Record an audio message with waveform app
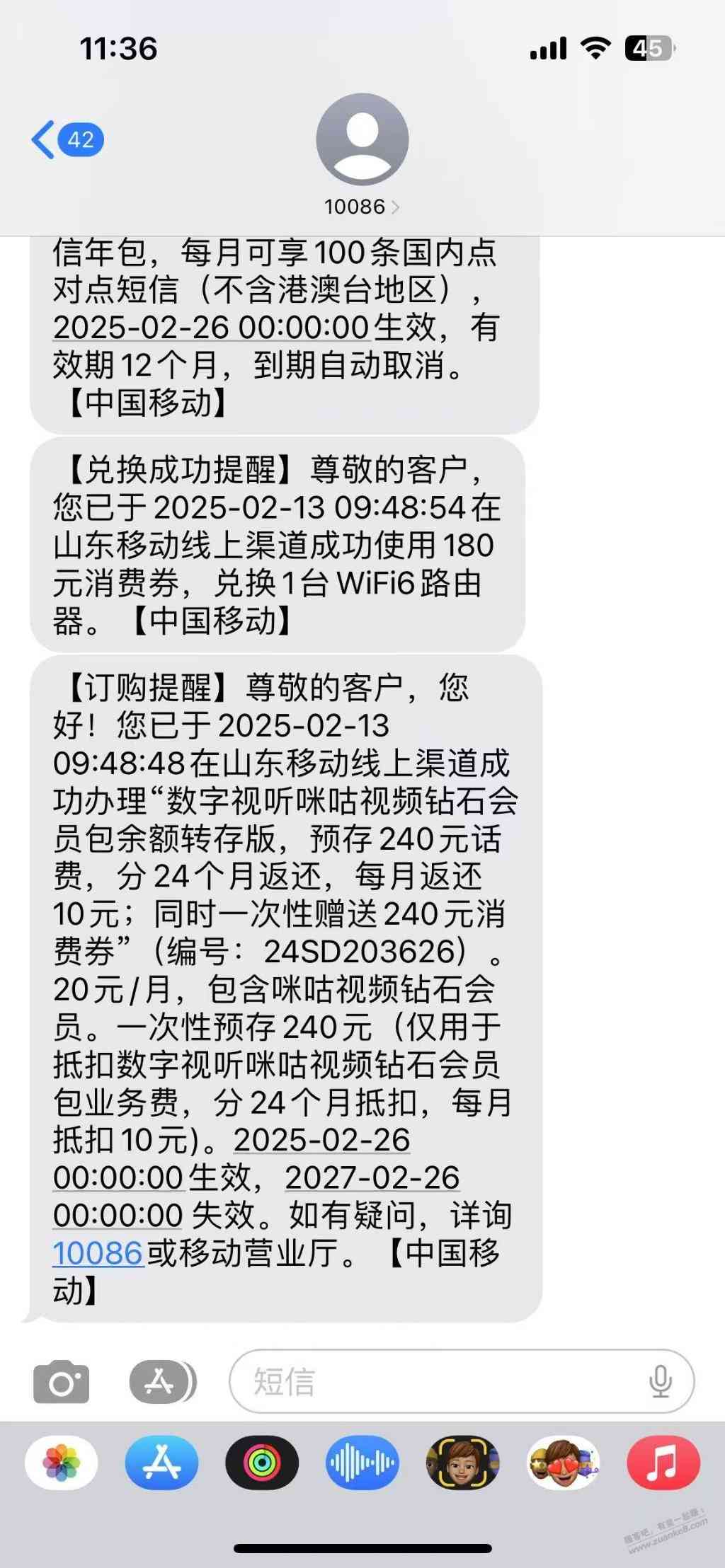 tap(362, 1463)
